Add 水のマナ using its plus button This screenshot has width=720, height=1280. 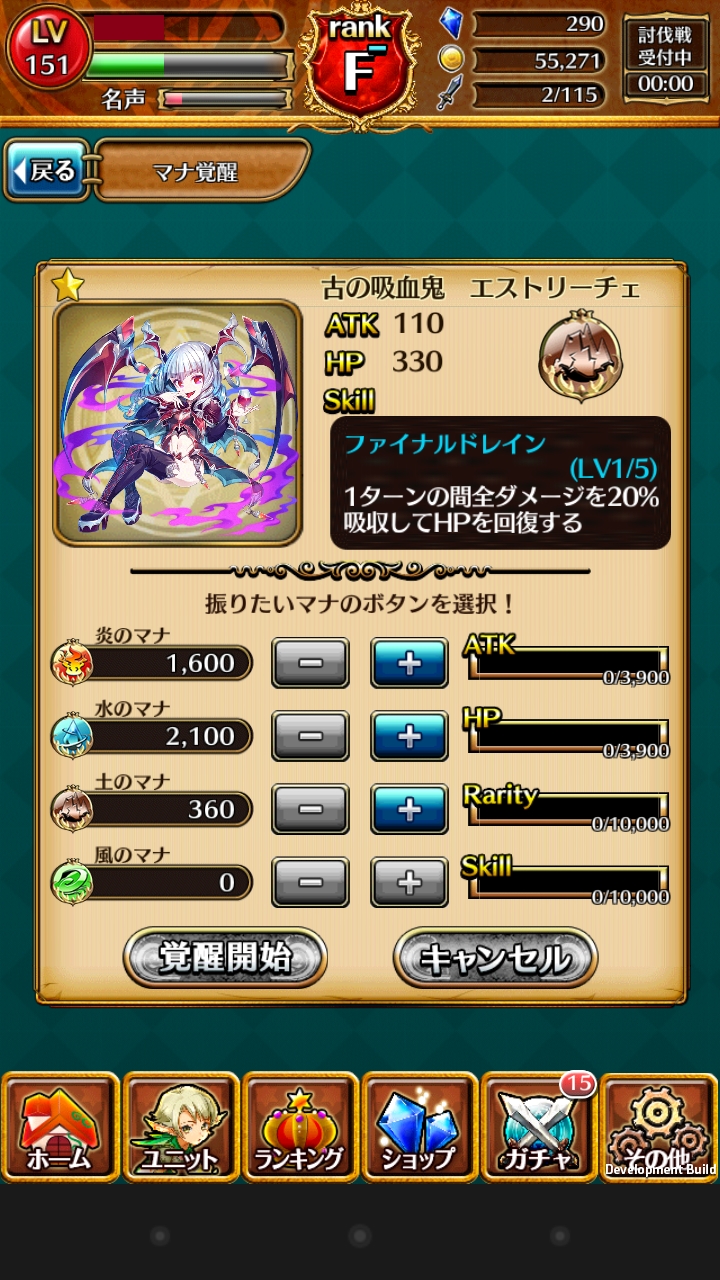click(x=409, y=736)
